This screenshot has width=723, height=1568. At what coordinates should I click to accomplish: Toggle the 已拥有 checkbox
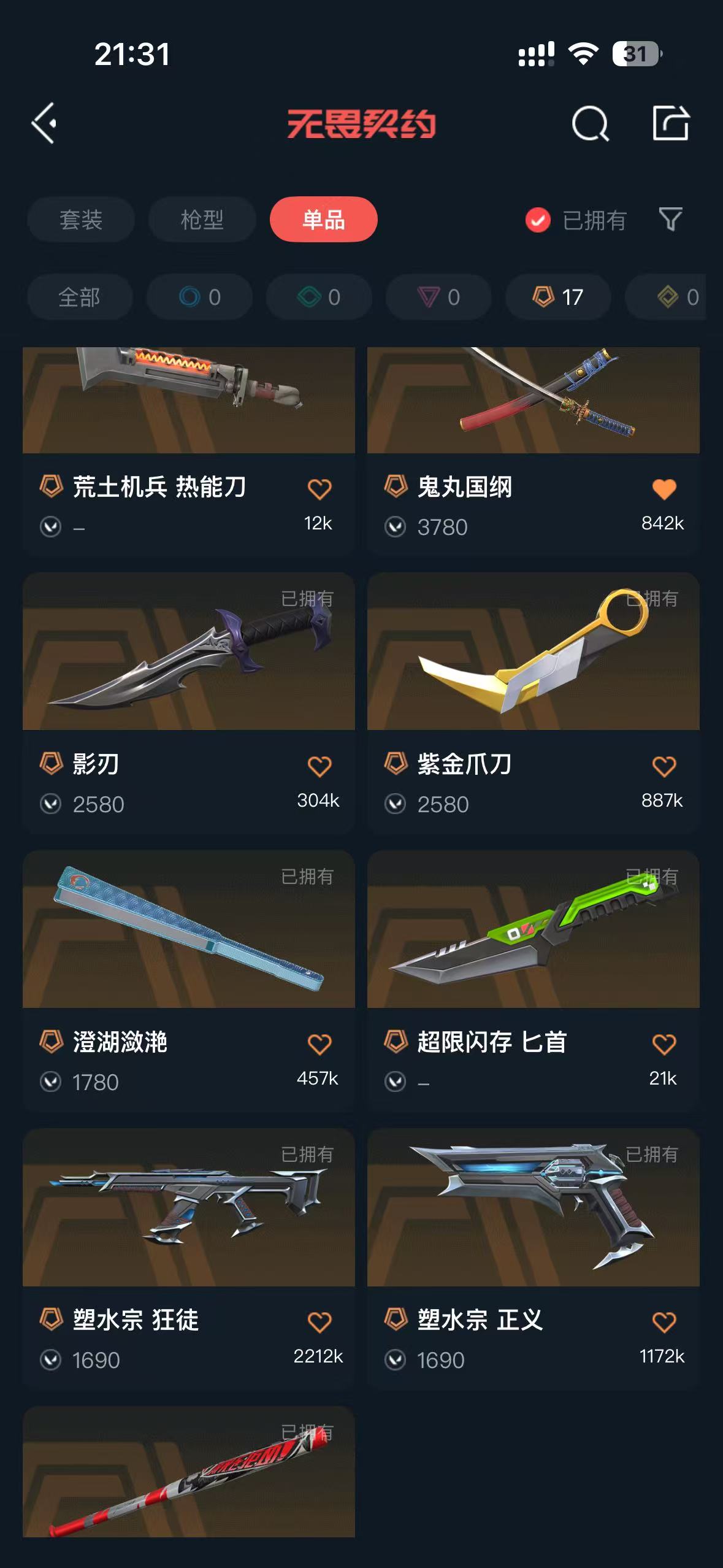(x=538, y=220)
